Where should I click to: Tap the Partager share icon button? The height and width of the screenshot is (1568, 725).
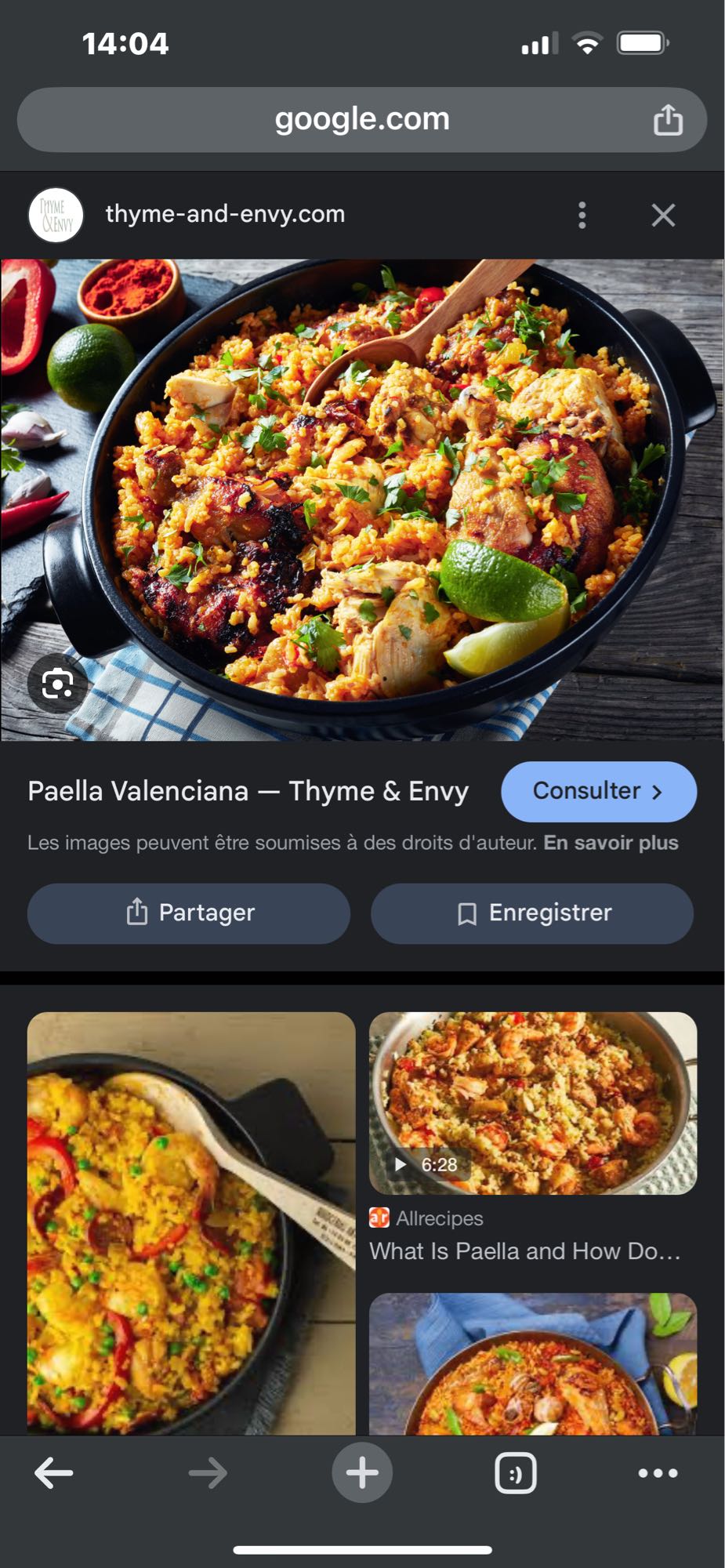(138, 913)
